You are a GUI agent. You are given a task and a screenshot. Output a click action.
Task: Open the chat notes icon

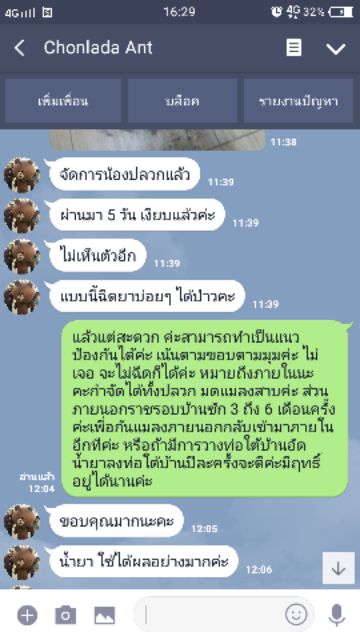[x=293, y=48]
